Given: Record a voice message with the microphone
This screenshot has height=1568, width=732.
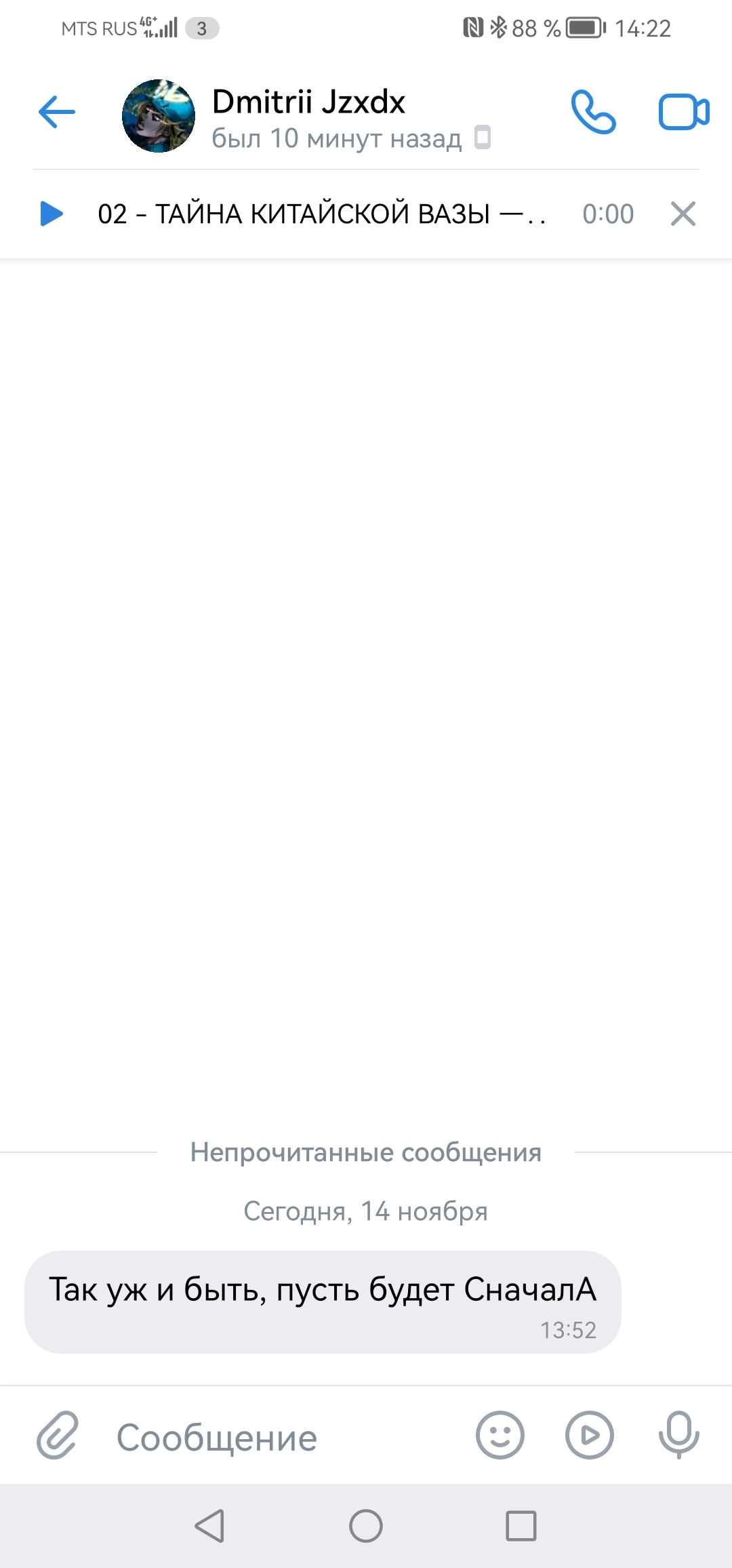Looking at the screenshot, I should click(678, 1434).
